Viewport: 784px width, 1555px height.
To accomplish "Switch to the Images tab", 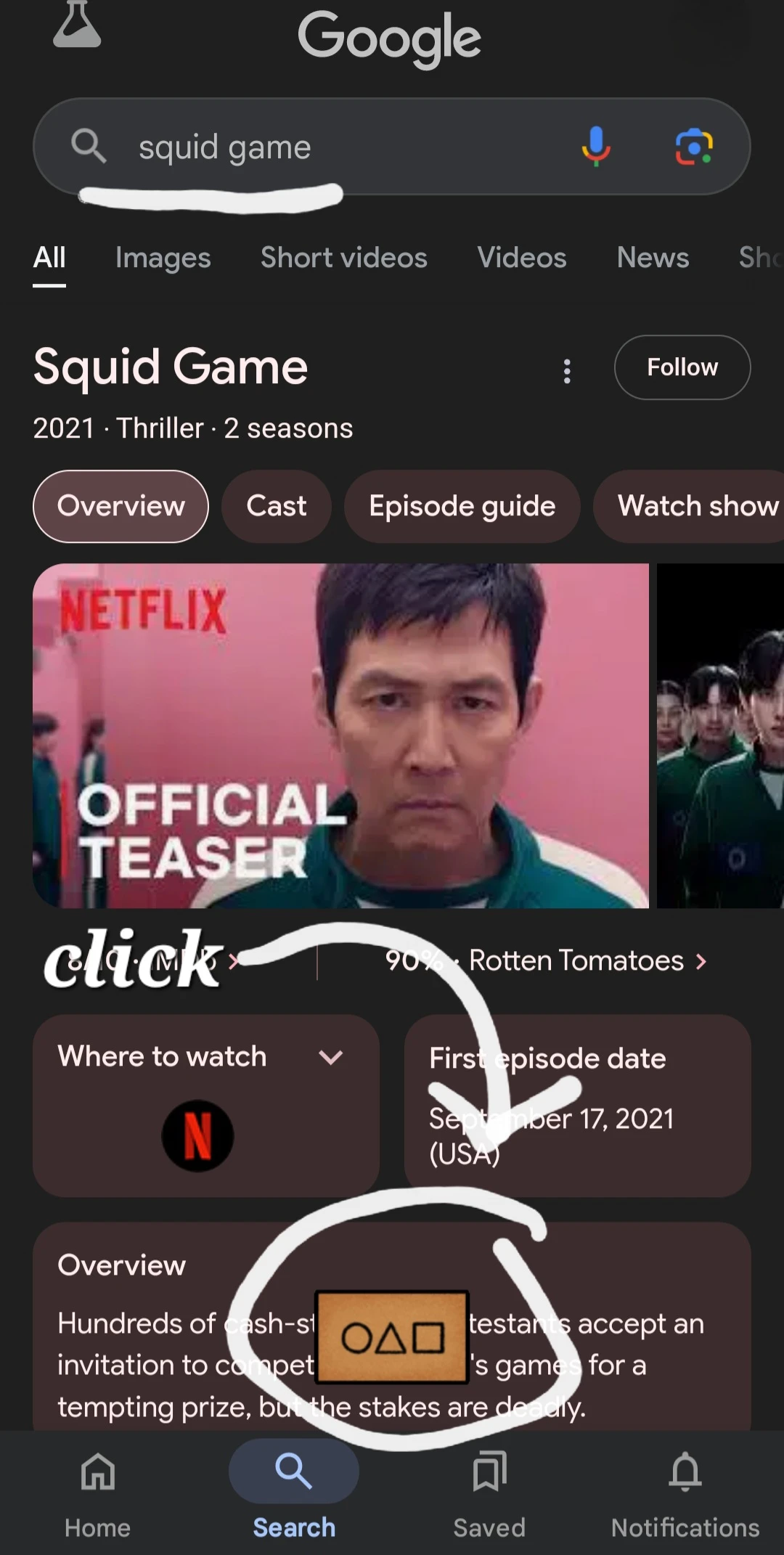I will coord(163,258).
